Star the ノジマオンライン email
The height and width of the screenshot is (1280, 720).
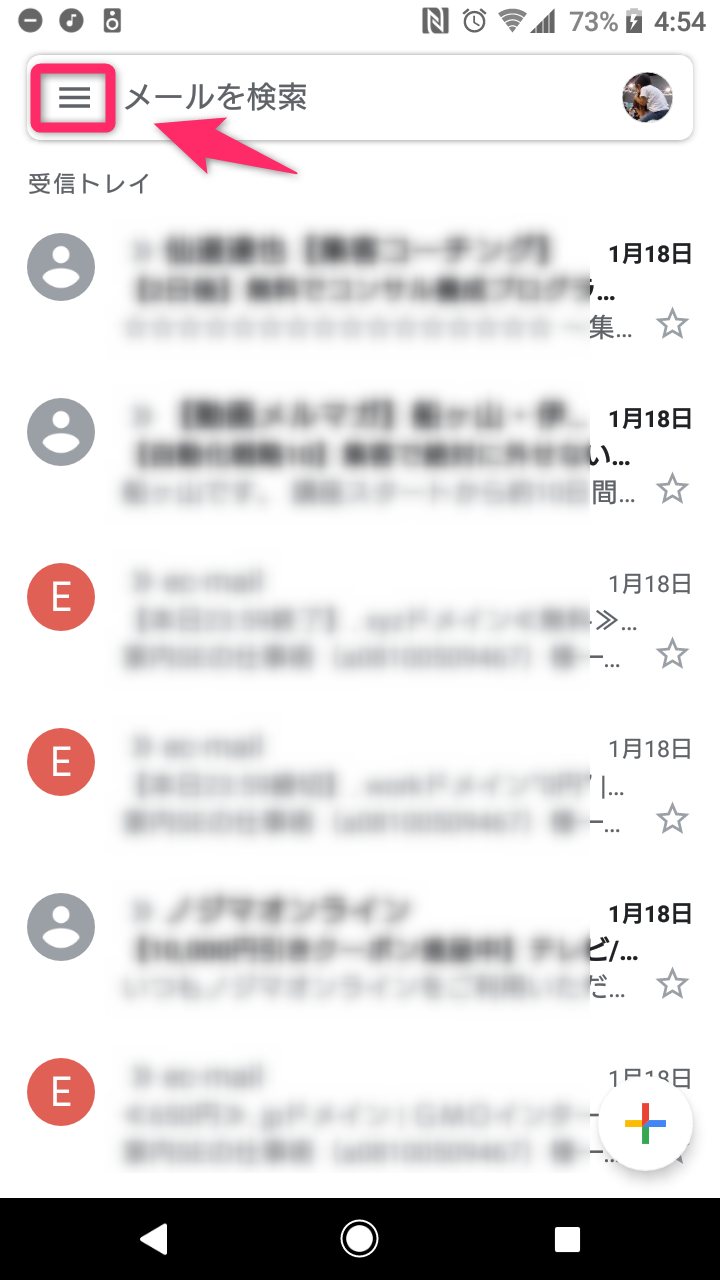tap(673, 983)
